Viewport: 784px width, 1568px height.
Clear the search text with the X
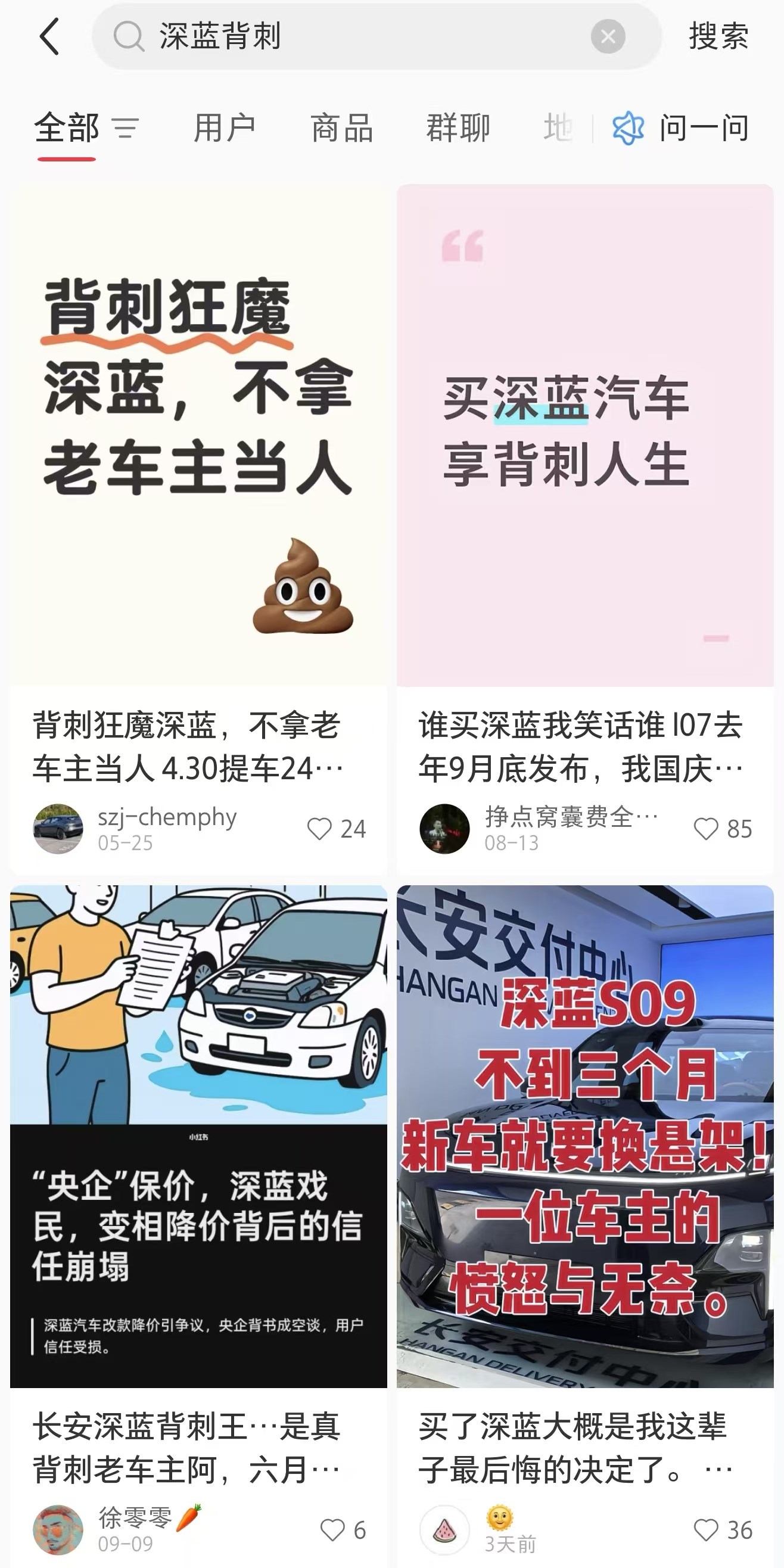coord(608,36)
